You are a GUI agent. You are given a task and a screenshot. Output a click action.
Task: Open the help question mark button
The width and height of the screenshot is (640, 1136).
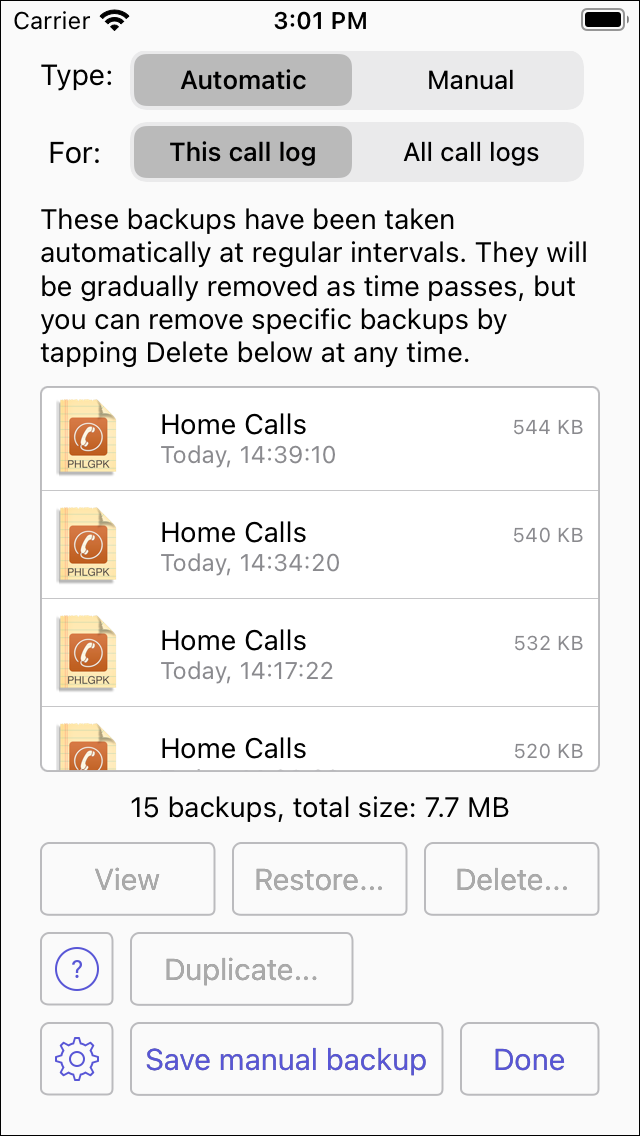77,969
